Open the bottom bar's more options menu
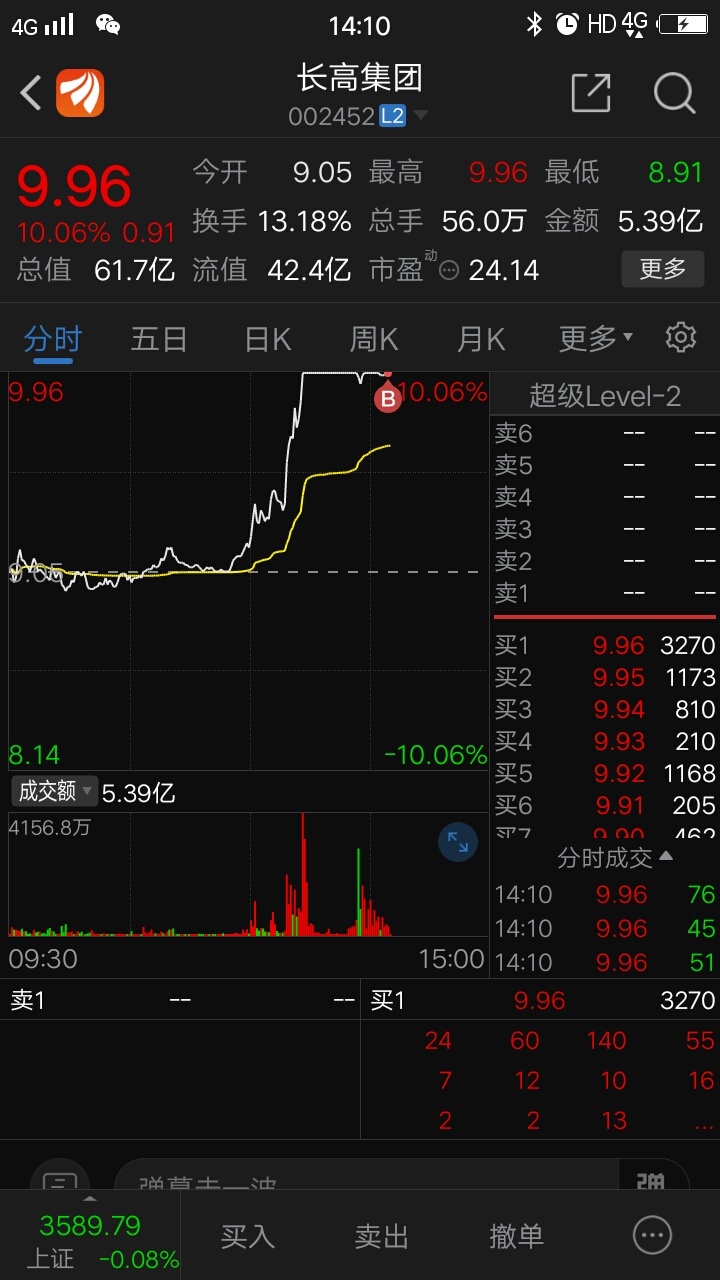Screen dimensions: 720x1280 (x=653, y=1236)
